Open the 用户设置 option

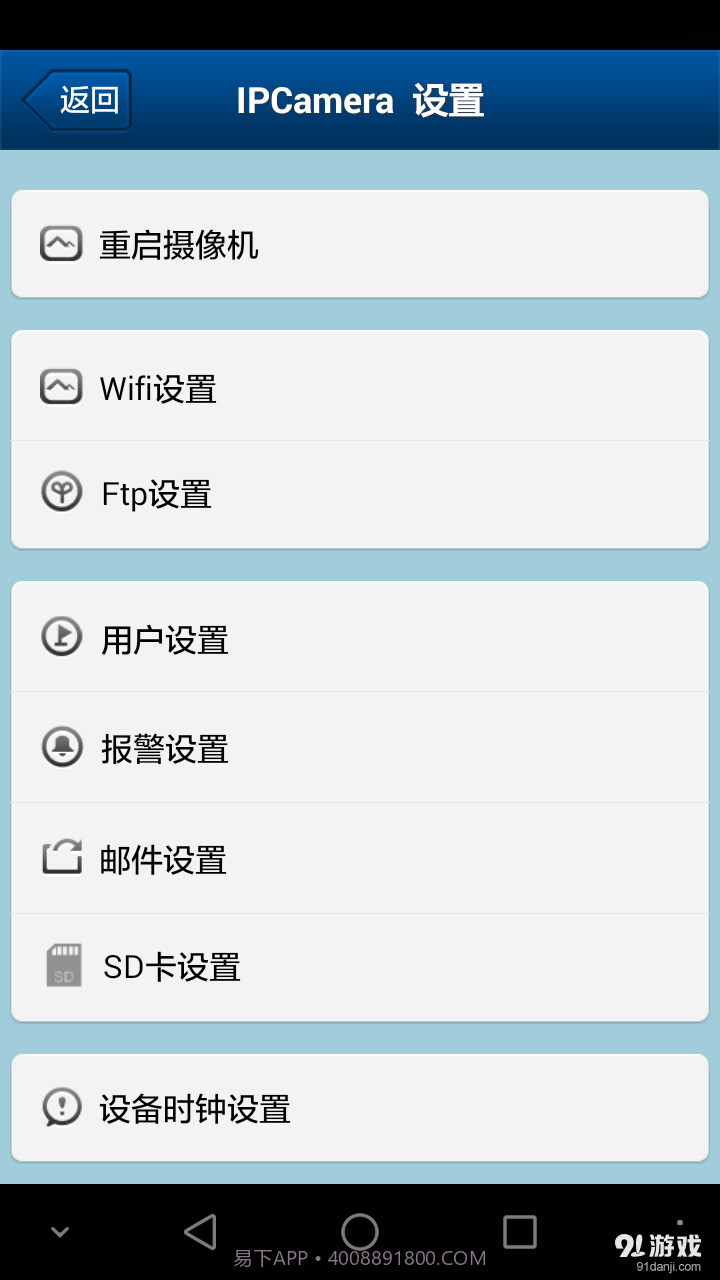click(360, 638)
